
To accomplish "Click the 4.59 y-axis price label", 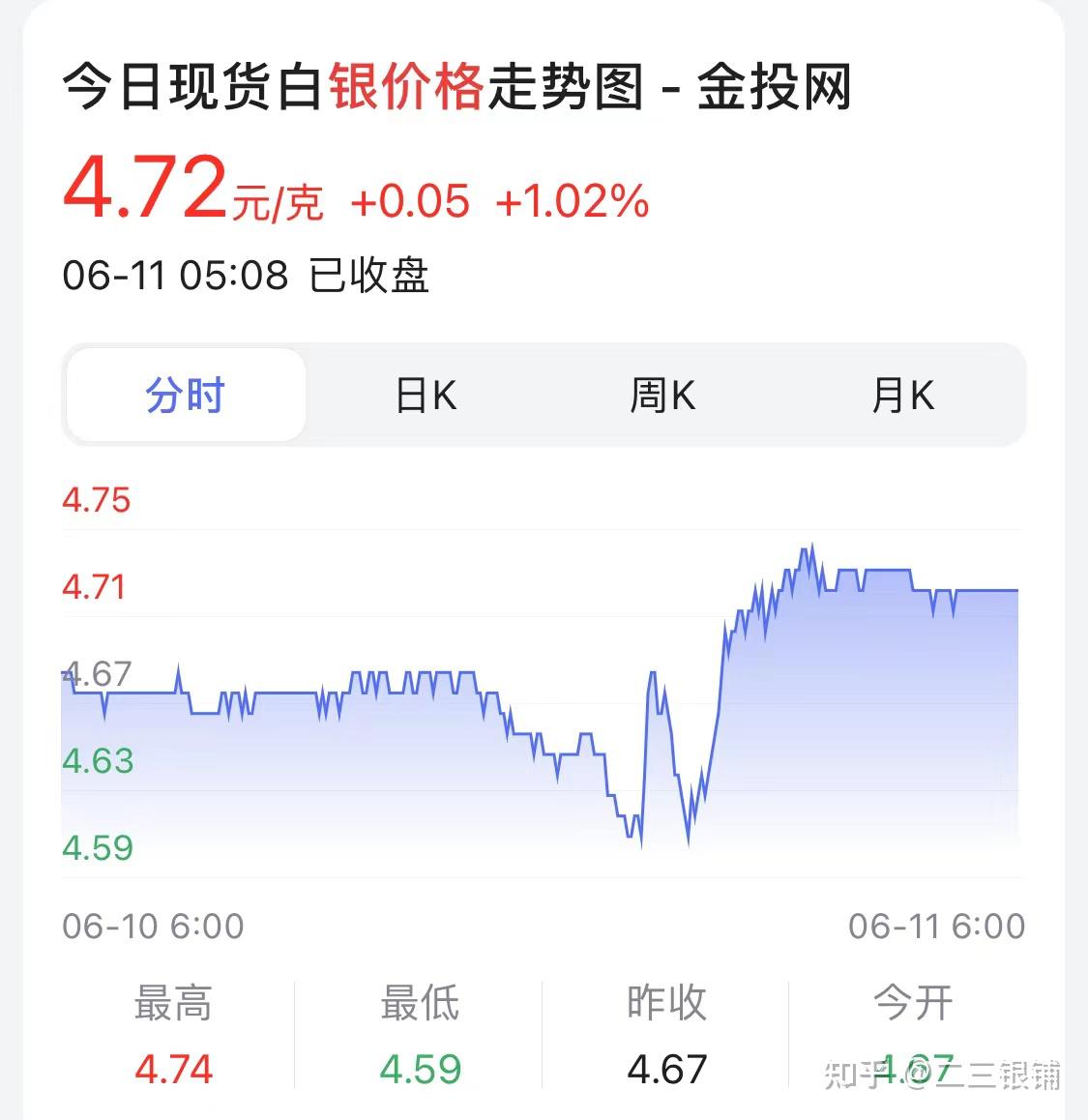I will [97, 848].
